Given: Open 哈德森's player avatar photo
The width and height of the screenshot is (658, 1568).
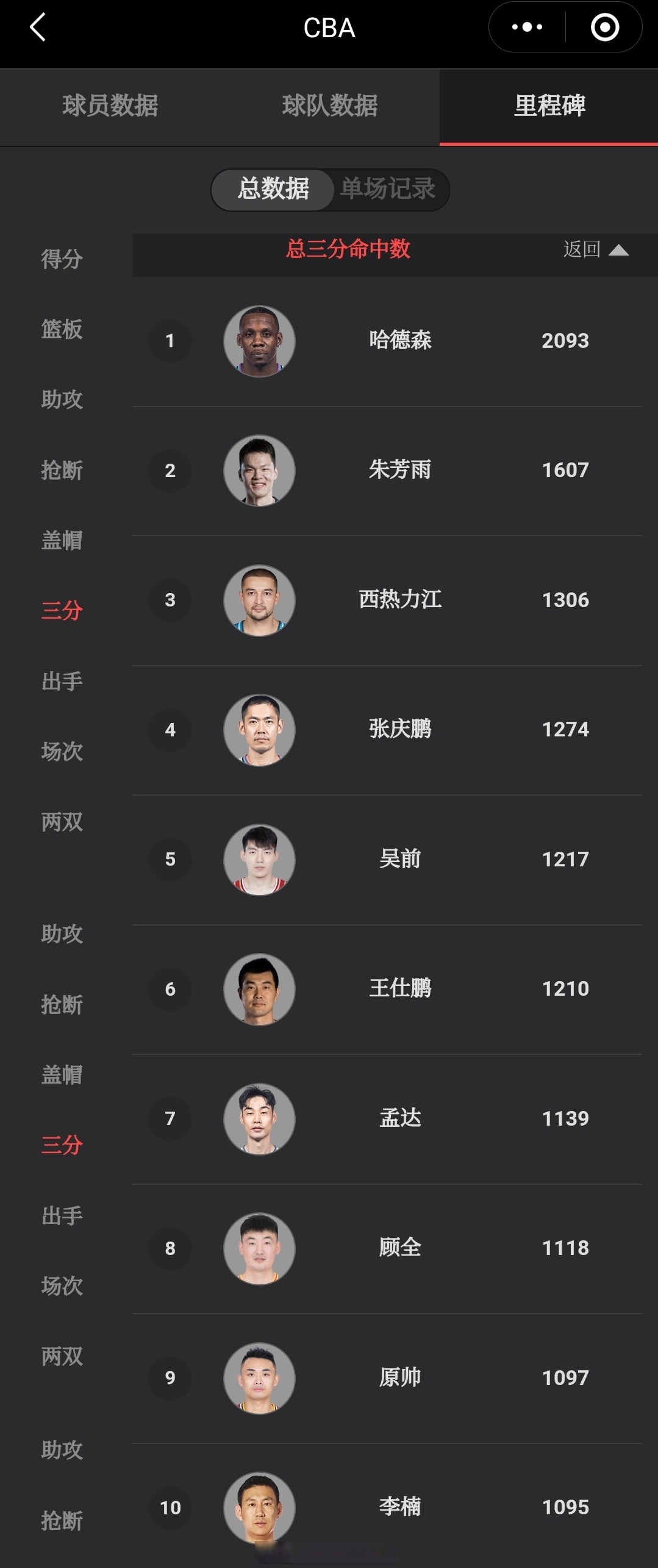Looking at the screenshot, I should 259,340.
